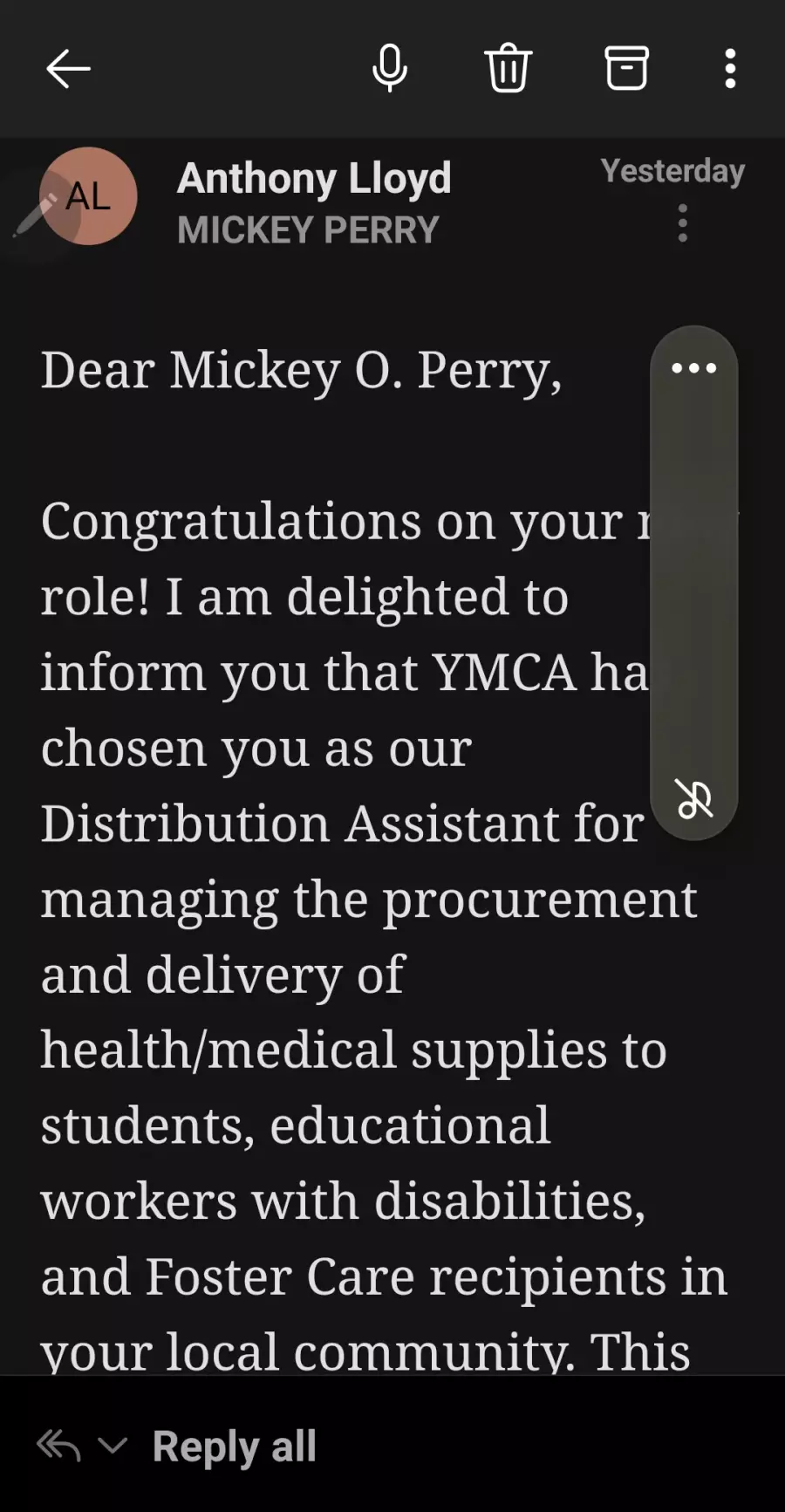Image resolution: width=785 pixels, height=1512 pixels.
Task: Go back to the inbox
Action: [x=68, y=69]
